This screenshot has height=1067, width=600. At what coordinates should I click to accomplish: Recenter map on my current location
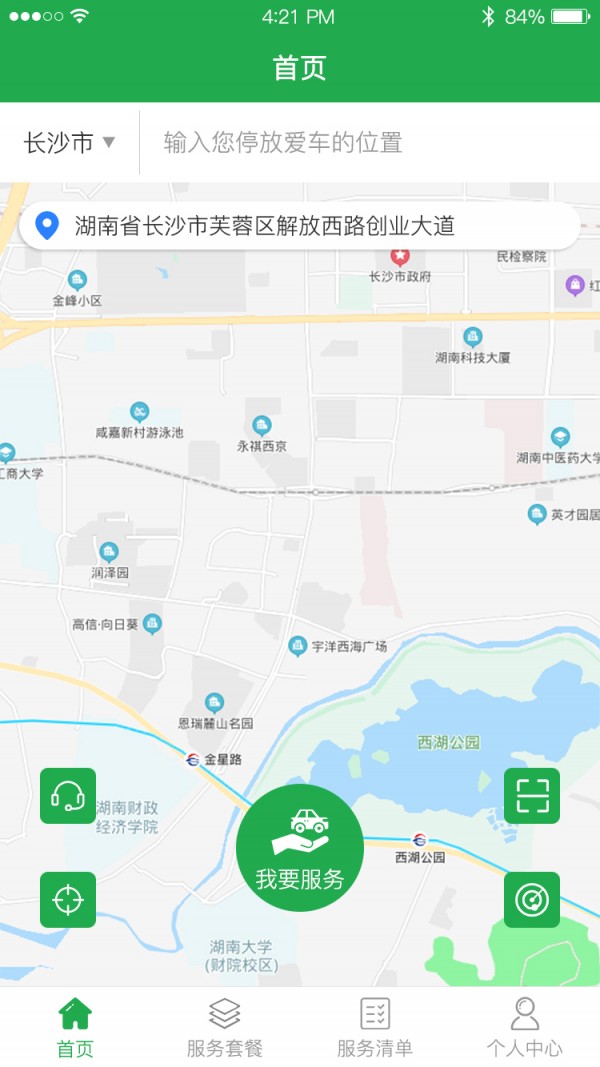[x=68, y=900]
